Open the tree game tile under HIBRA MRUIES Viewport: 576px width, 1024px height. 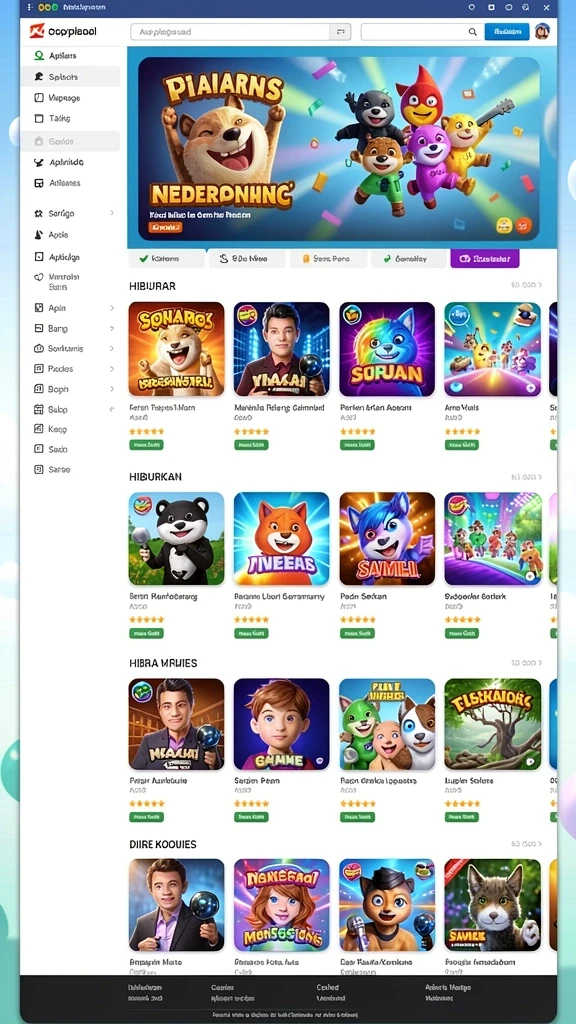(493, 724)
